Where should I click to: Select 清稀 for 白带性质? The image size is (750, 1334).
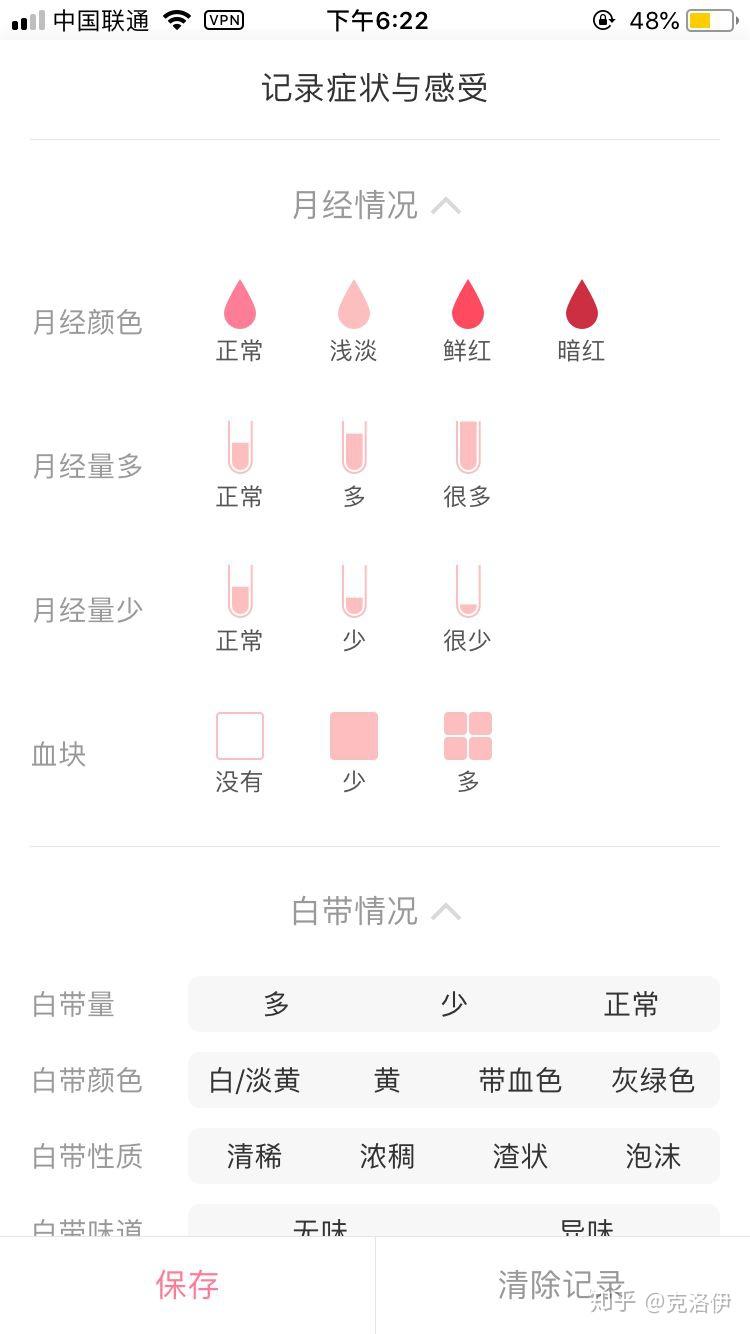(x=255, y=1156)
